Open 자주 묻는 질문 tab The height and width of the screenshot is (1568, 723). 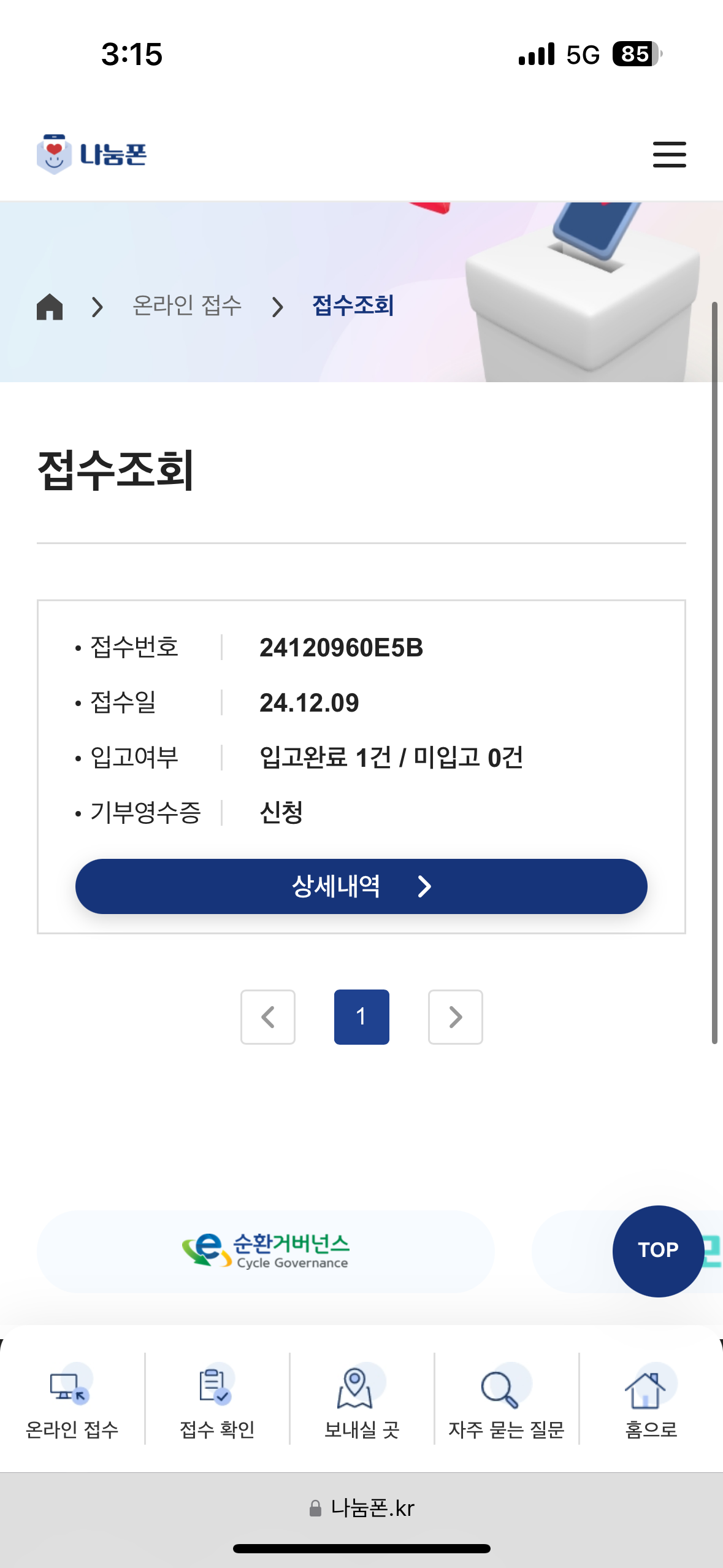point(506,1402)
